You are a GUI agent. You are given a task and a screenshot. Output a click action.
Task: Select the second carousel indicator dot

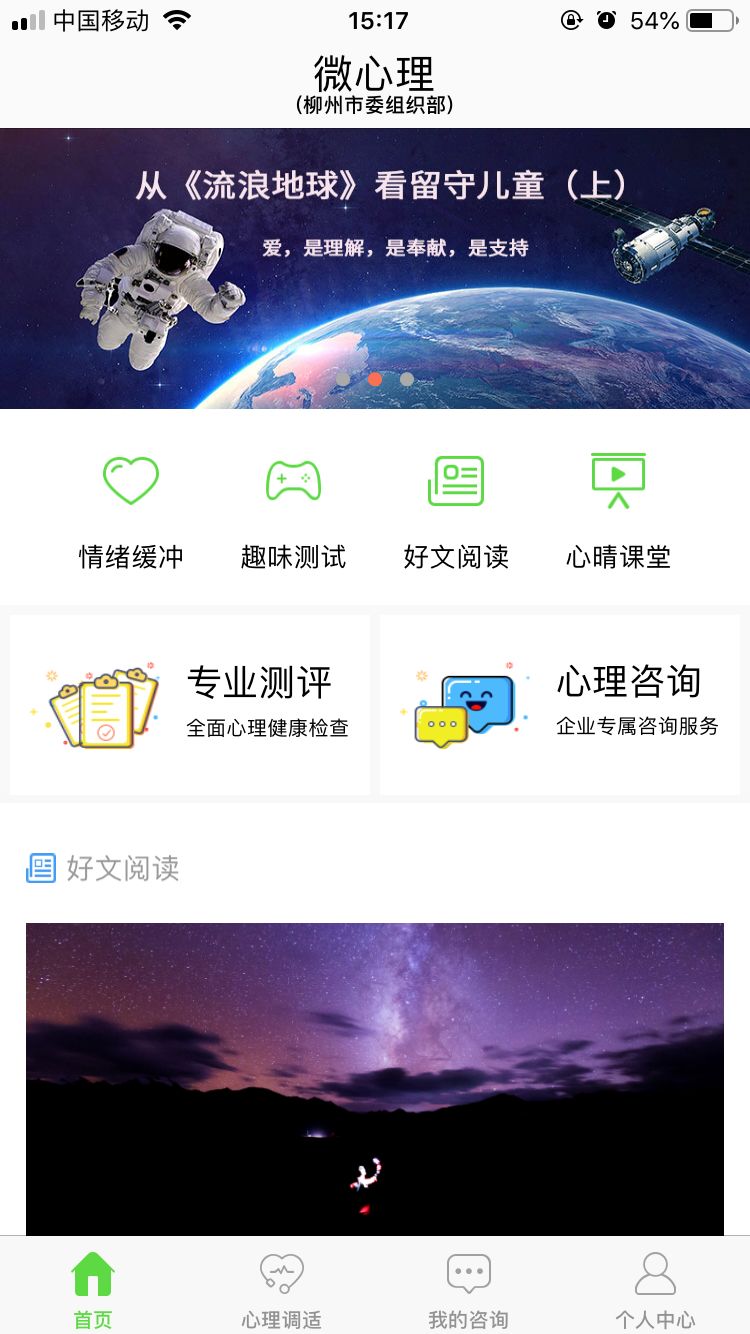click(375, 379)
